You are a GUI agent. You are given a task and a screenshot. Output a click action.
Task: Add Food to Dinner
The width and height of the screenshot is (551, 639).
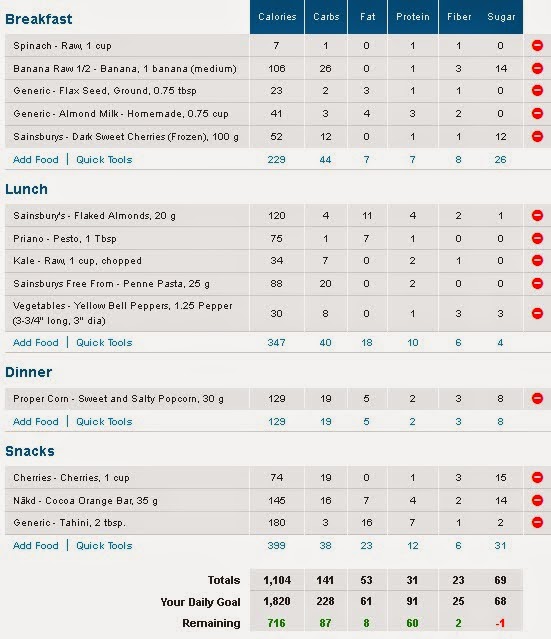36,421
